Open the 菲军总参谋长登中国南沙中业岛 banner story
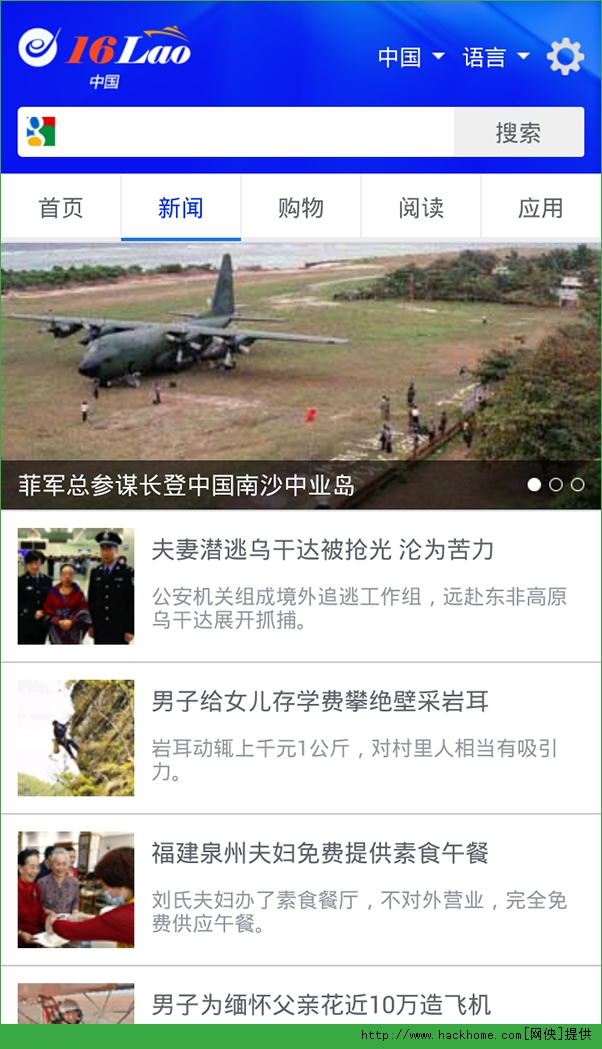The height and width of the screenshot is (1049, 602). coord(300,376)
